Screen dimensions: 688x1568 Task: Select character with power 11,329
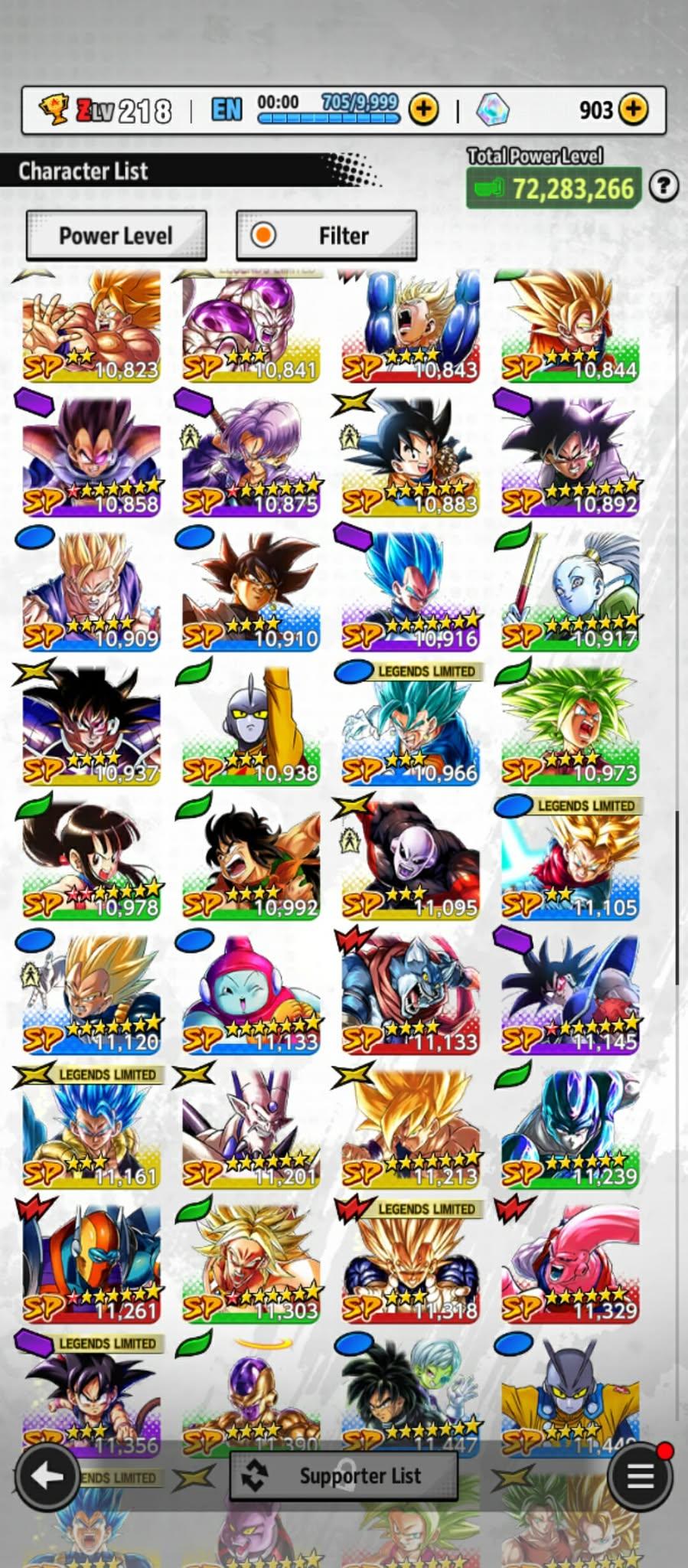pyautogui.click(x=570, y=1265)
